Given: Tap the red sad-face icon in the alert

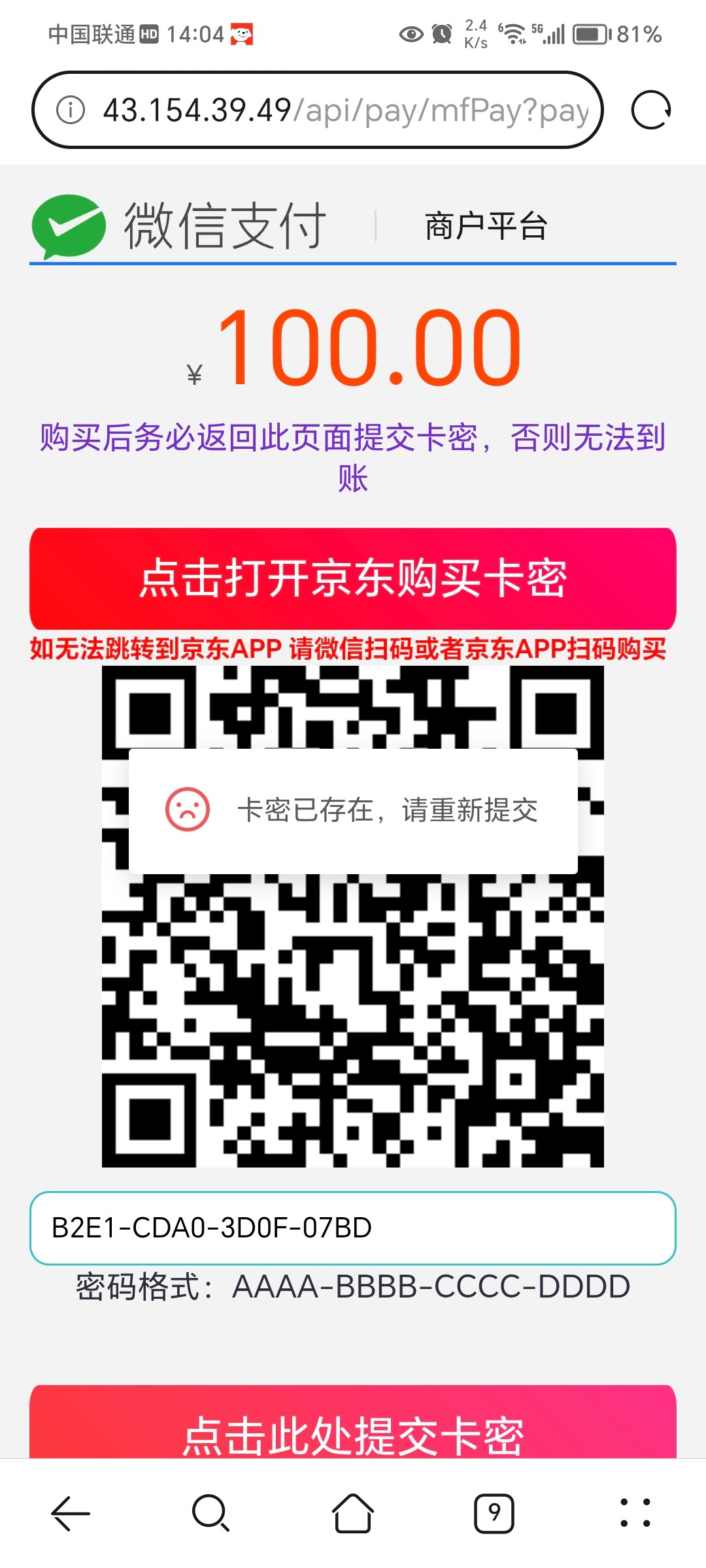Looking at the screenshot, I should (x=187, y=810).
